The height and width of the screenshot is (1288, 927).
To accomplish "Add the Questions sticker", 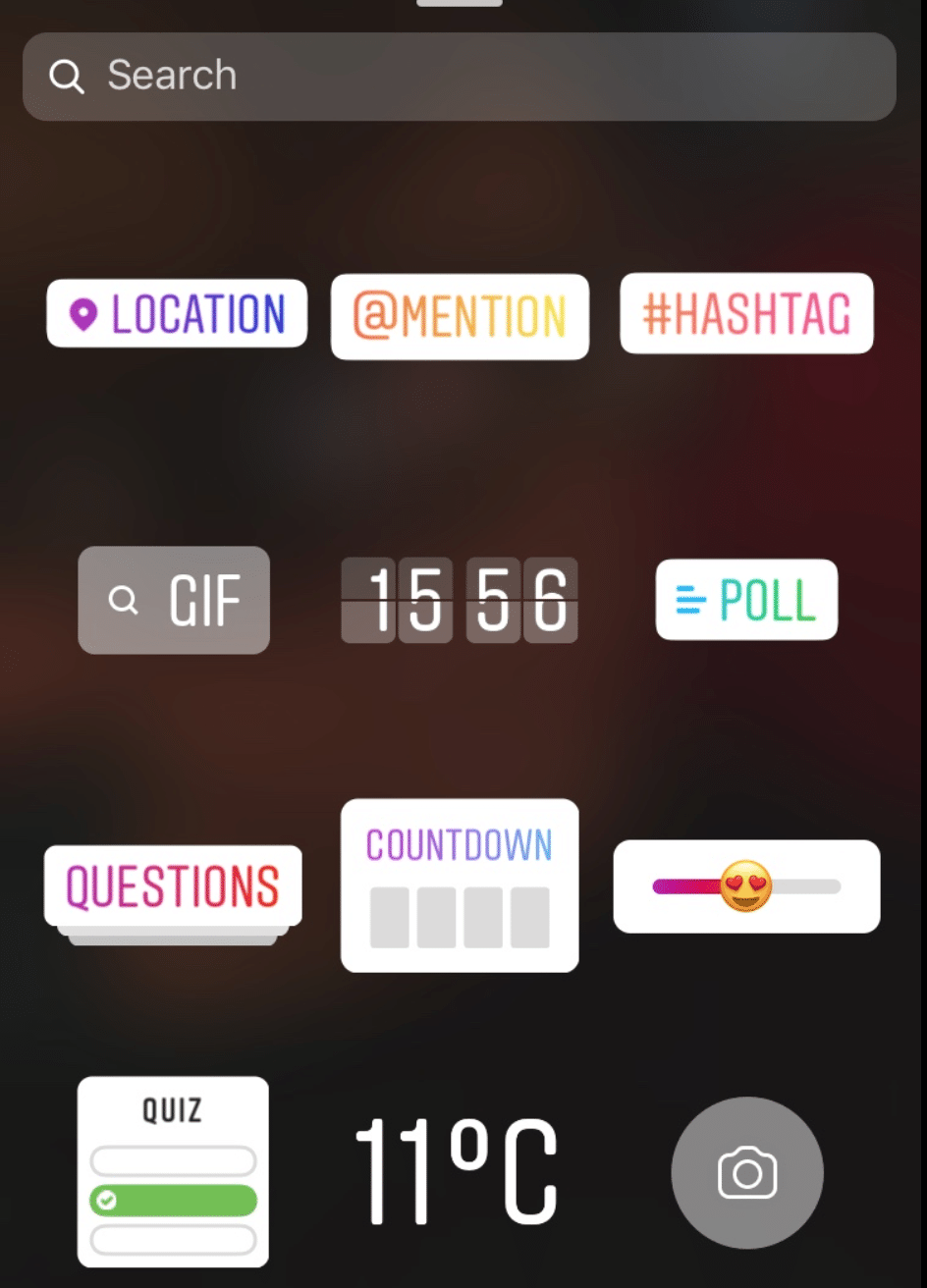I will click(x=173, y=886).
